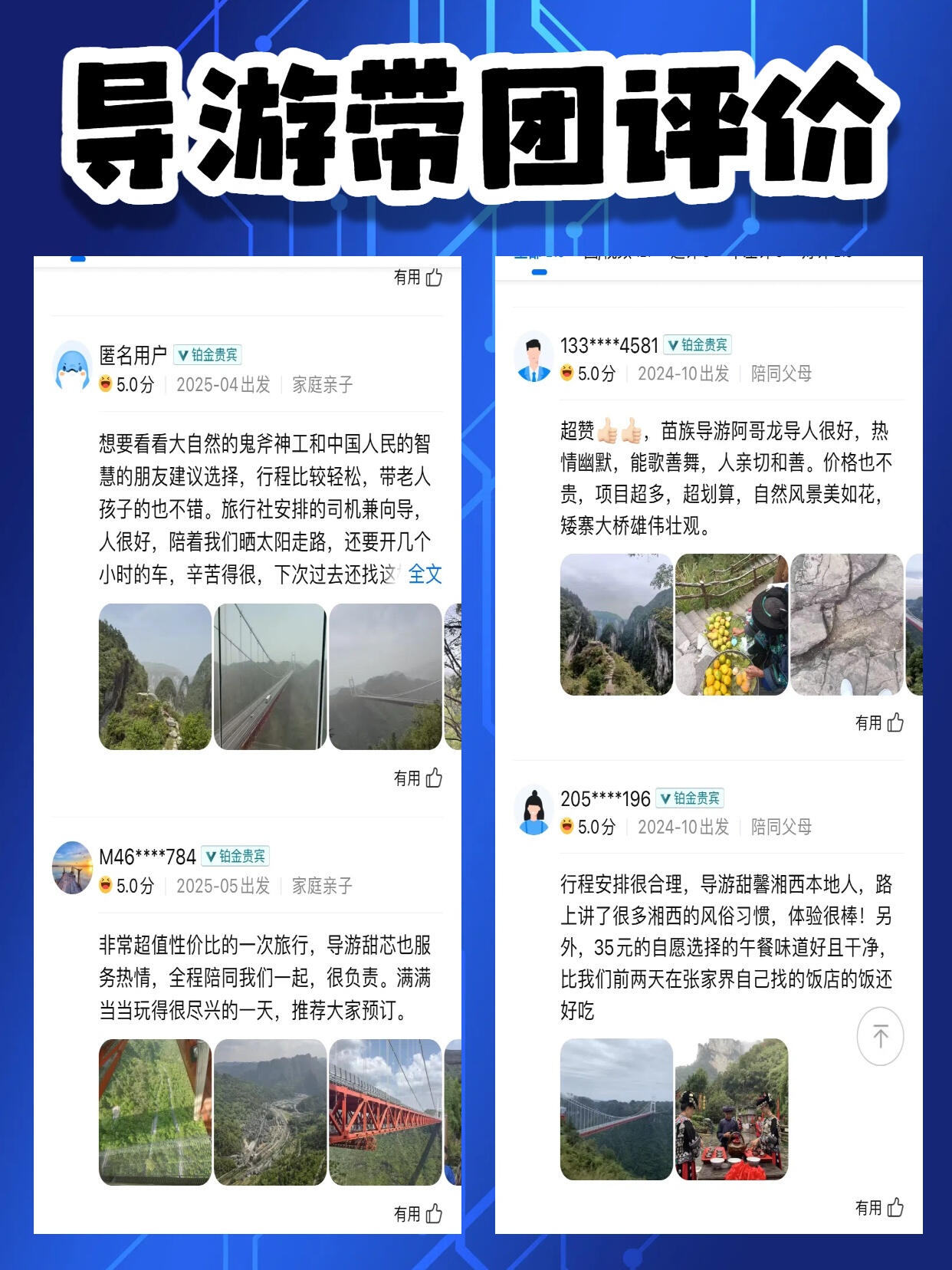Click the dolphin avatar of 匿名用户

click(73, 355)
